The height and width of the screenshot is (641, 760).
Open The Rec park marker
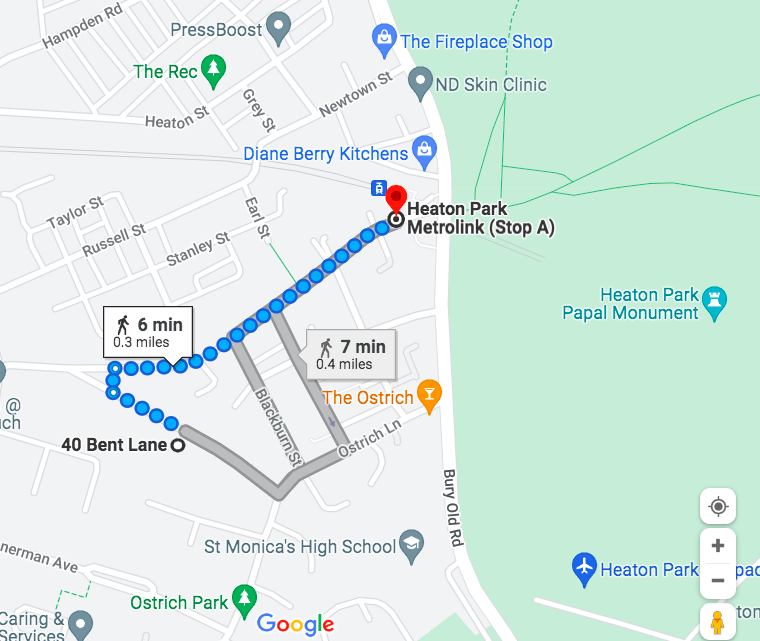point(213,71)
